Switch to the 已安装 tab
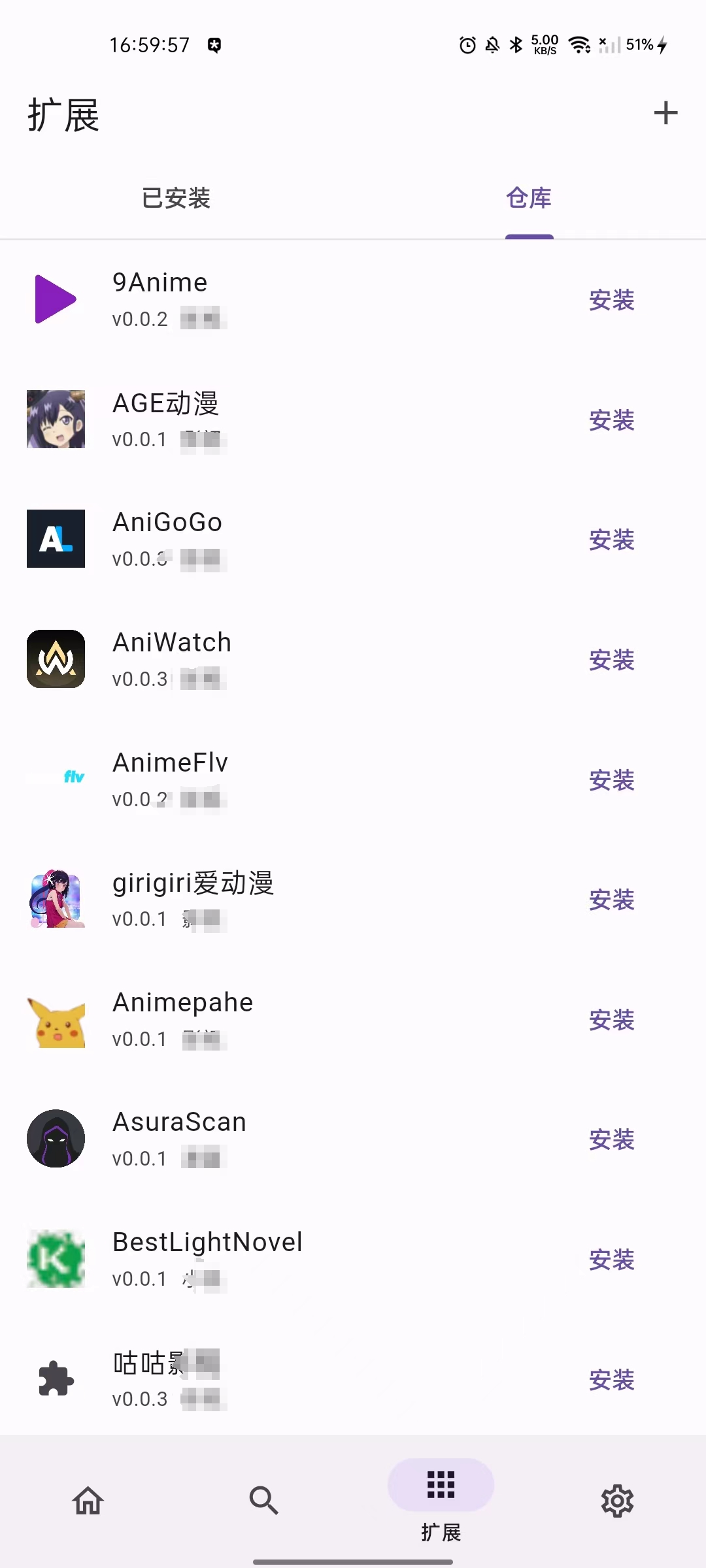This screenshot has width=706, height=1568. [176, 198]
